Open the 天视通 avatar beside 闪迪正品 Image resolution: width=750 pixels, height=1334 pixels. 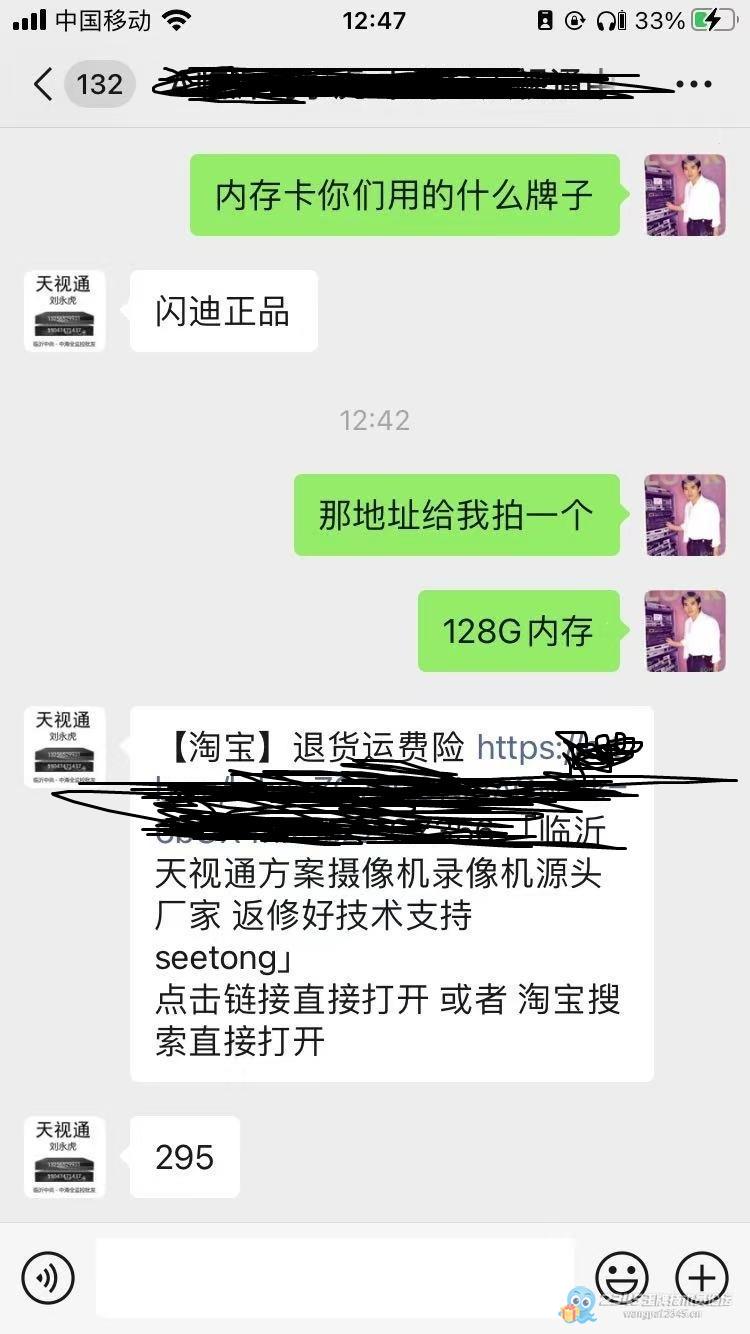(x=64, y=311)
